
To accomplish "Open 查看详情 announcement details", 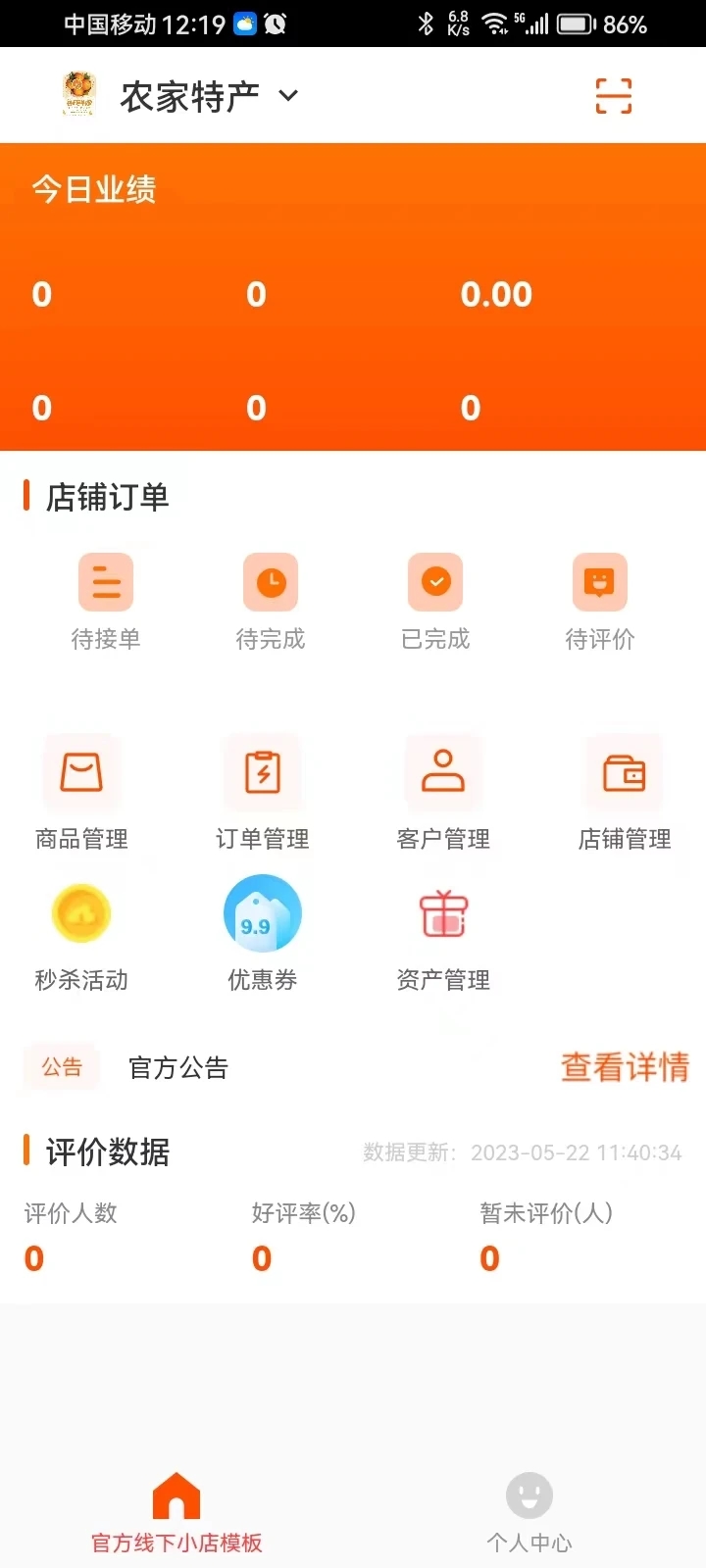I will 625,1067.
